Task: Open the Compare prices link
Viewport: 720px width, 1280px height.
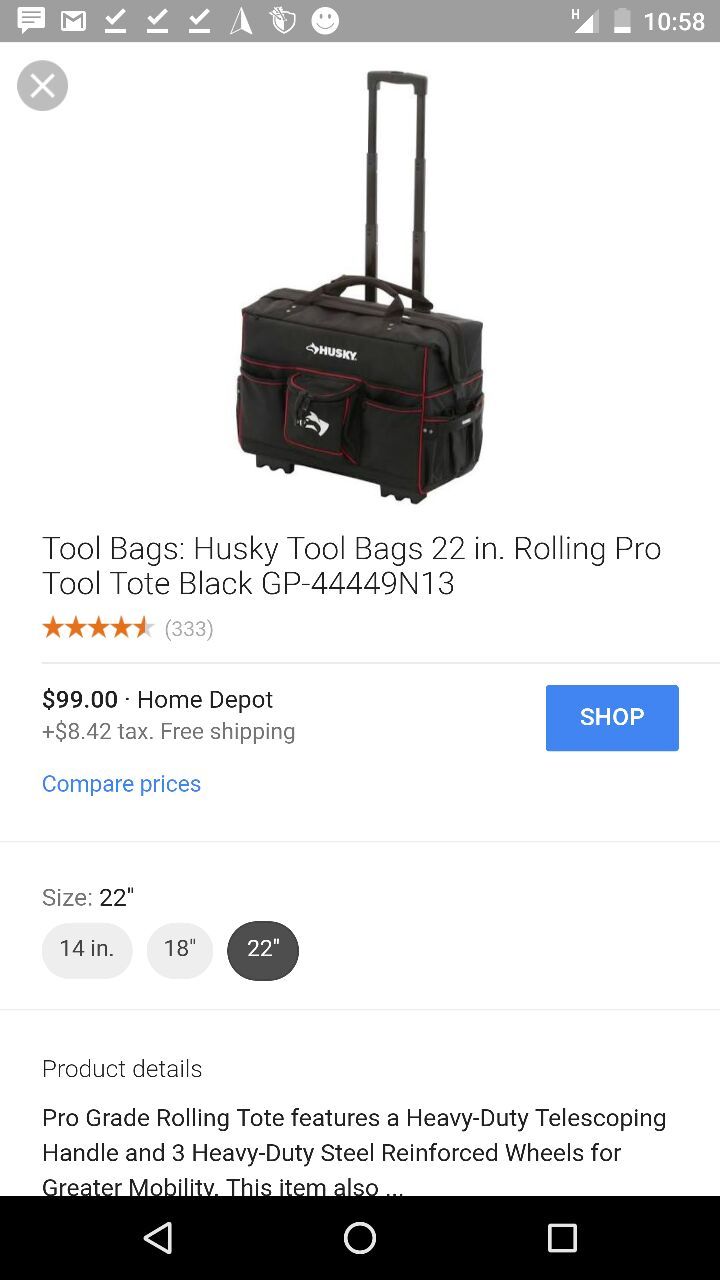Action: point(121,784)
